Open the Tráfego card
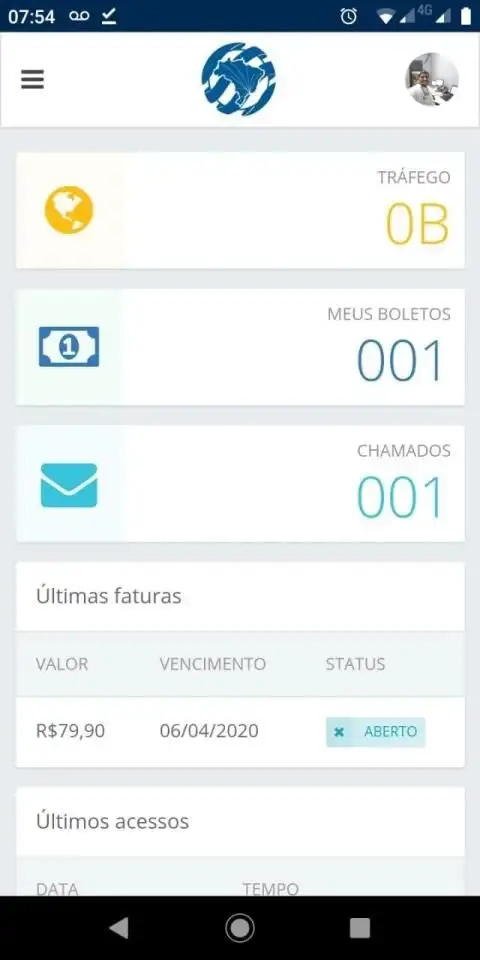The image size is (480, 960). pyautogui.click(x=240, y=210)
